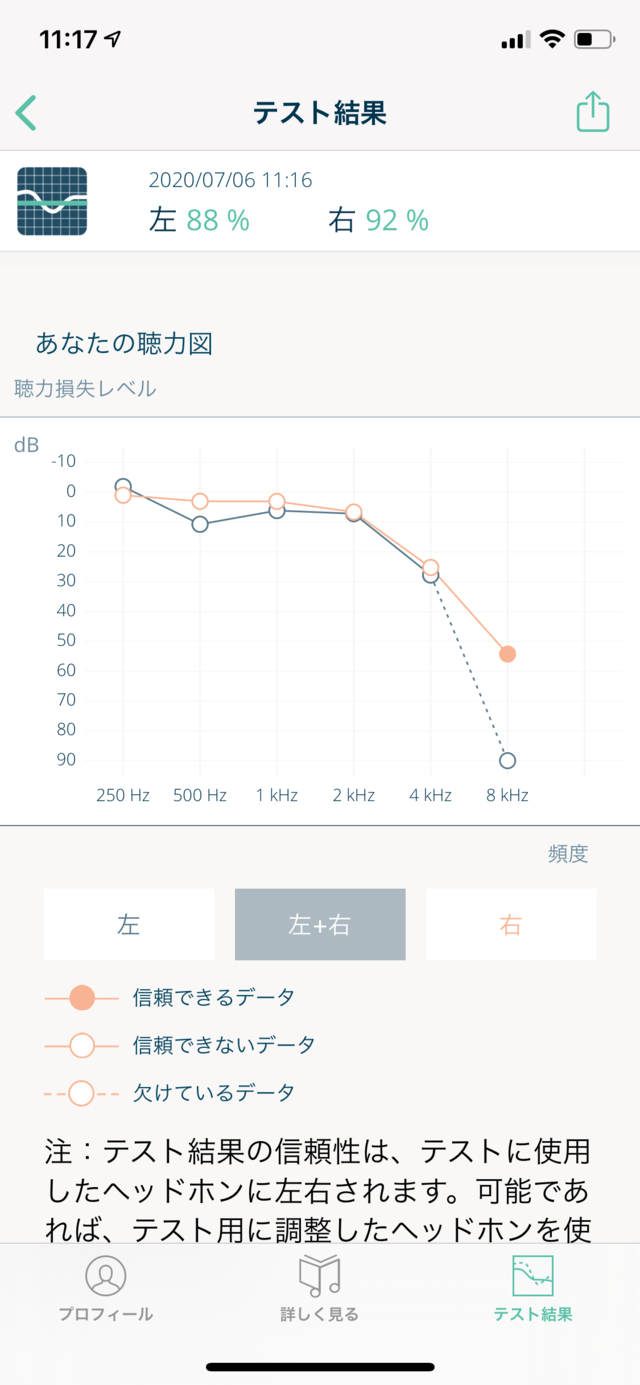Open the プロフィール tab

coord(105,1290)
